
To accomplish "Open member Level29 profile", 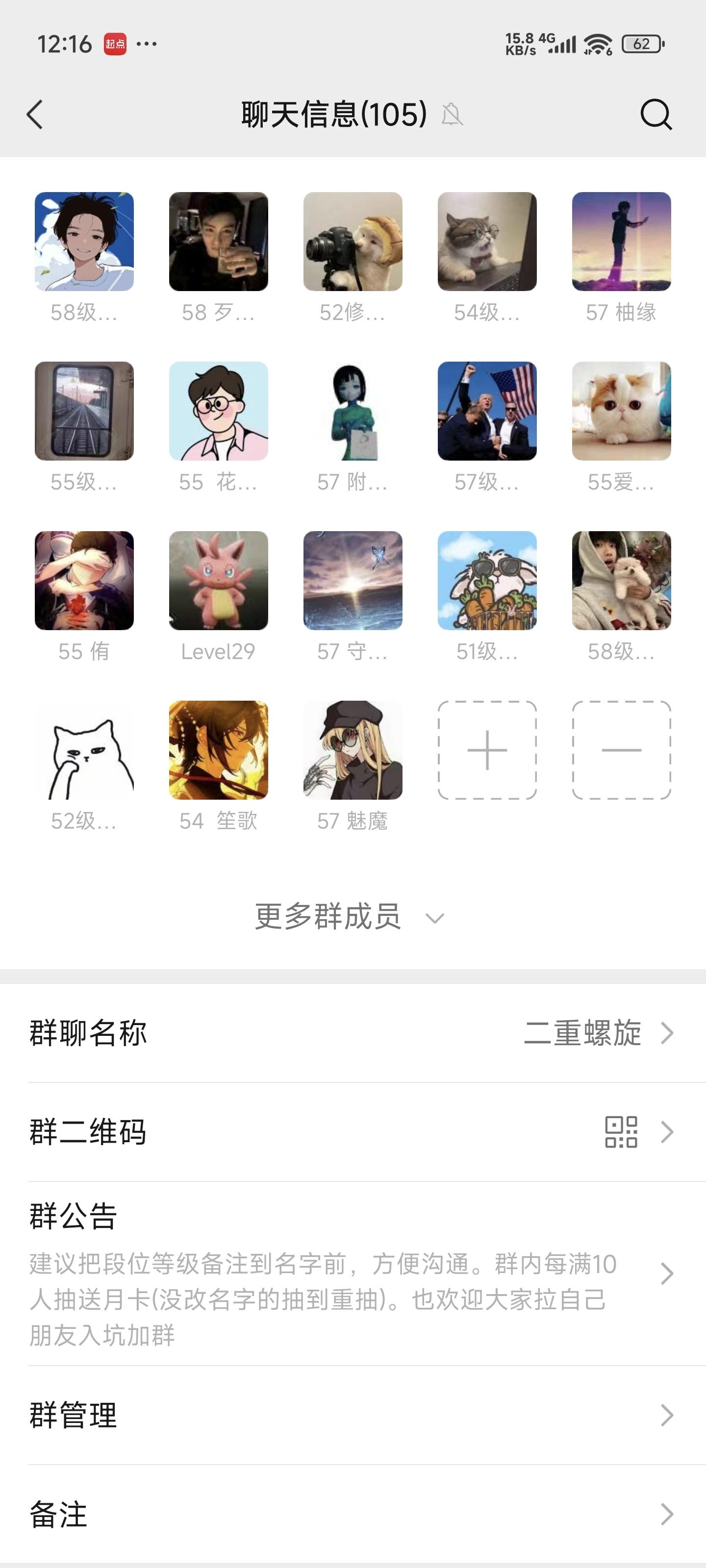I will coord(218,581).
